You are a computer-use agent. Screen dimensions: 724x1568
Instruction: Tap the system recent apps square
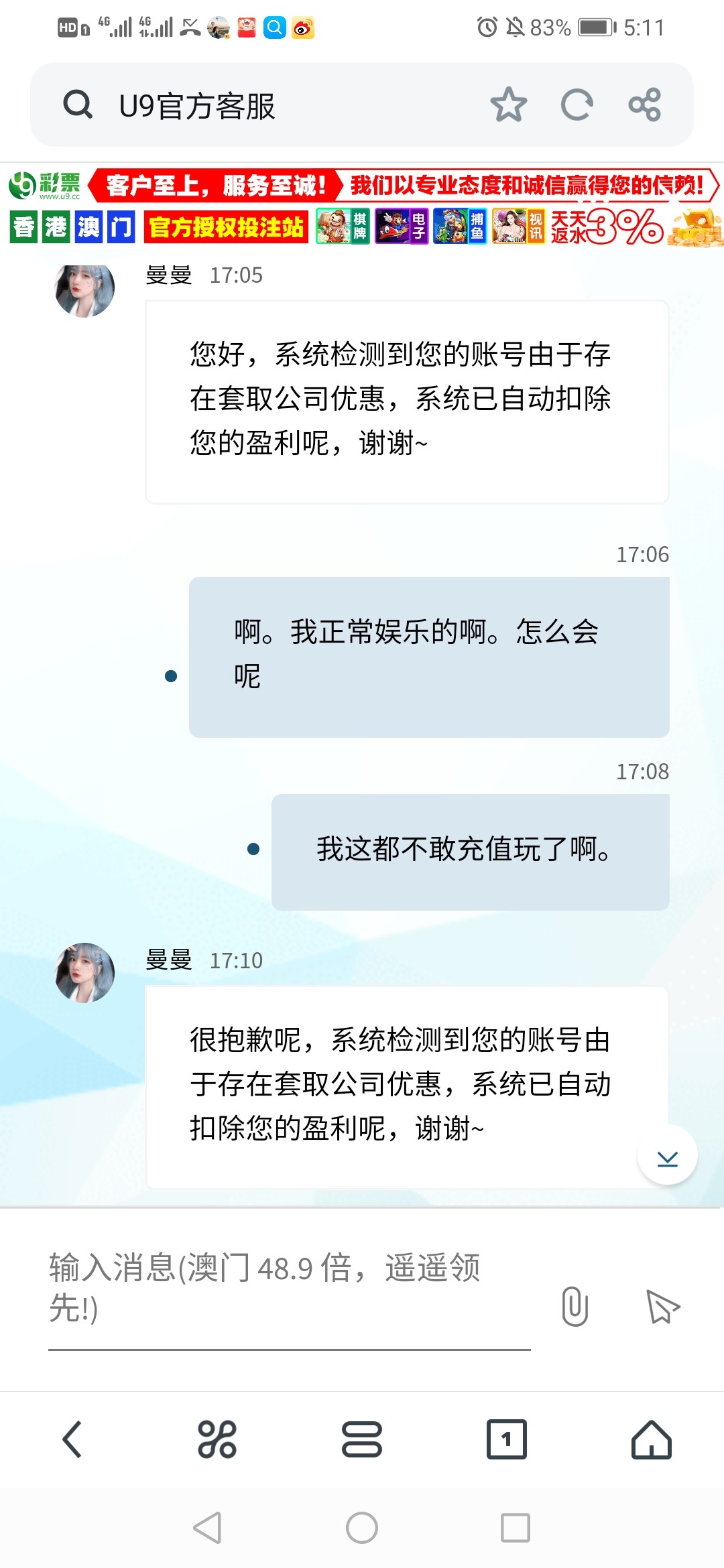point(516,1528)
